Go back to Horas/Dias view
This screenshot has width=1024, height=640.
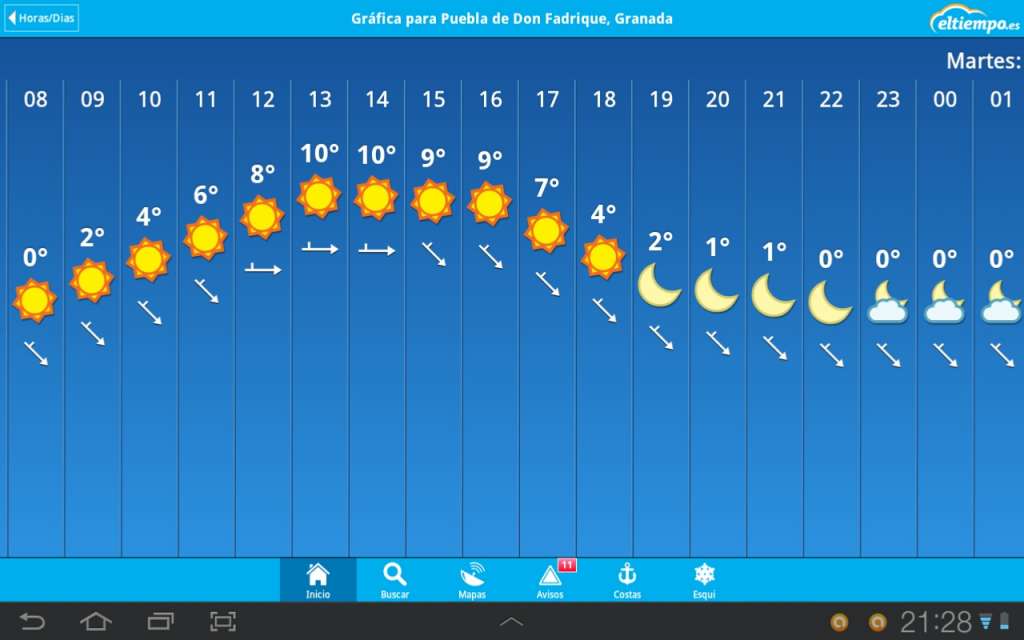42,18
